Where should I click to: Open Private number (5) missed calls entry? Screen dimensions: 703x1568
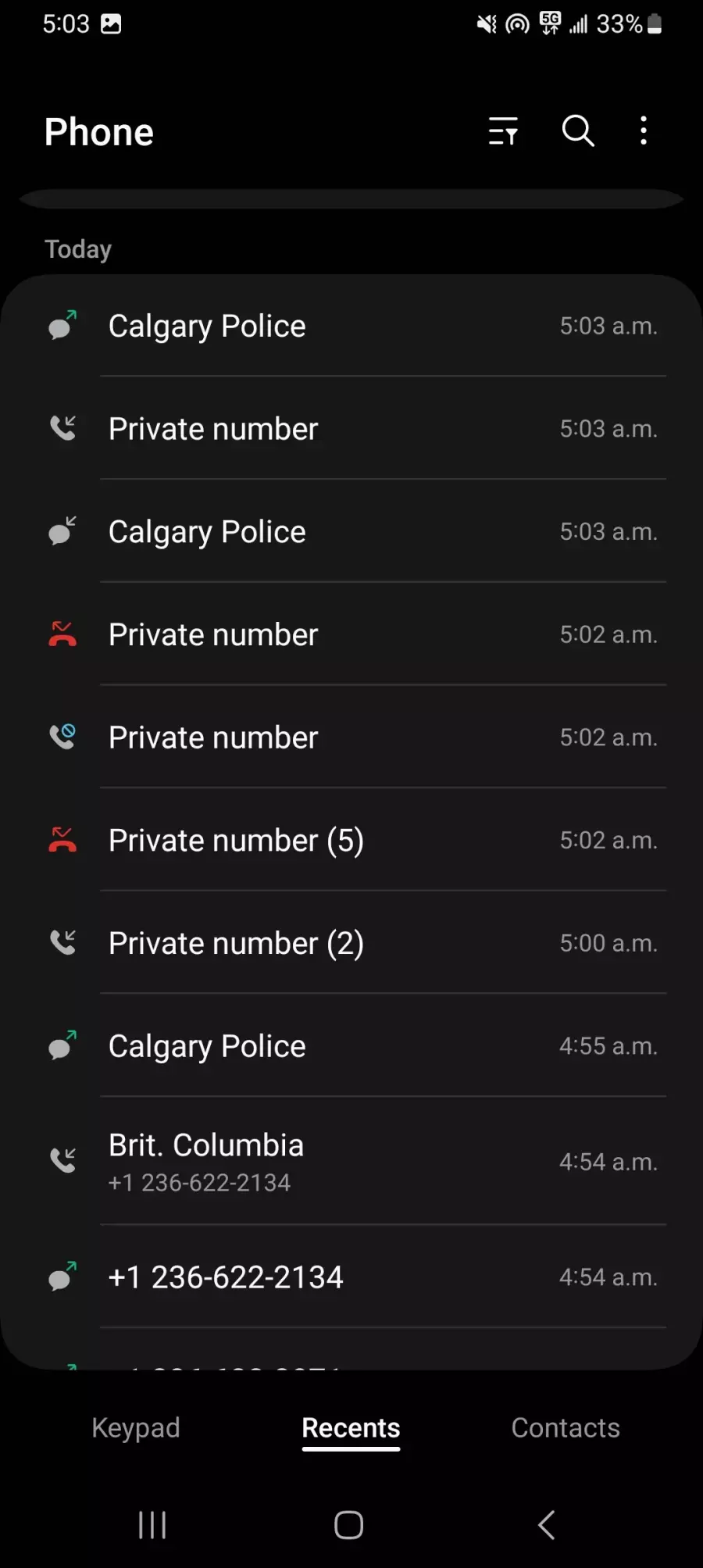[x=351, y=840]
